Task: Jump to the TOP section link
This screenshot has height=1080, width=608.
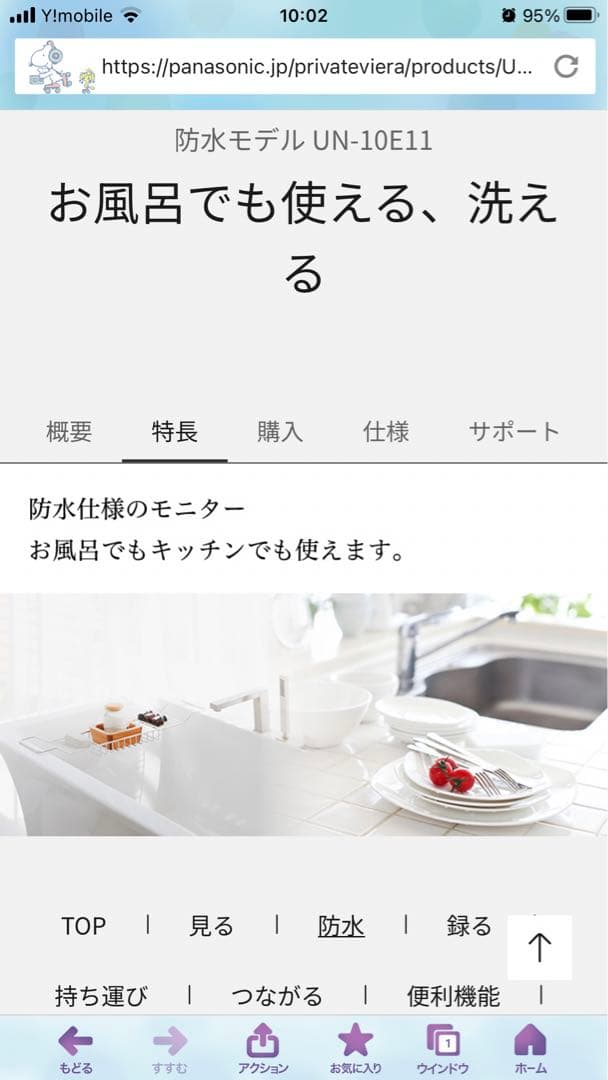Action: pos(83,926)
